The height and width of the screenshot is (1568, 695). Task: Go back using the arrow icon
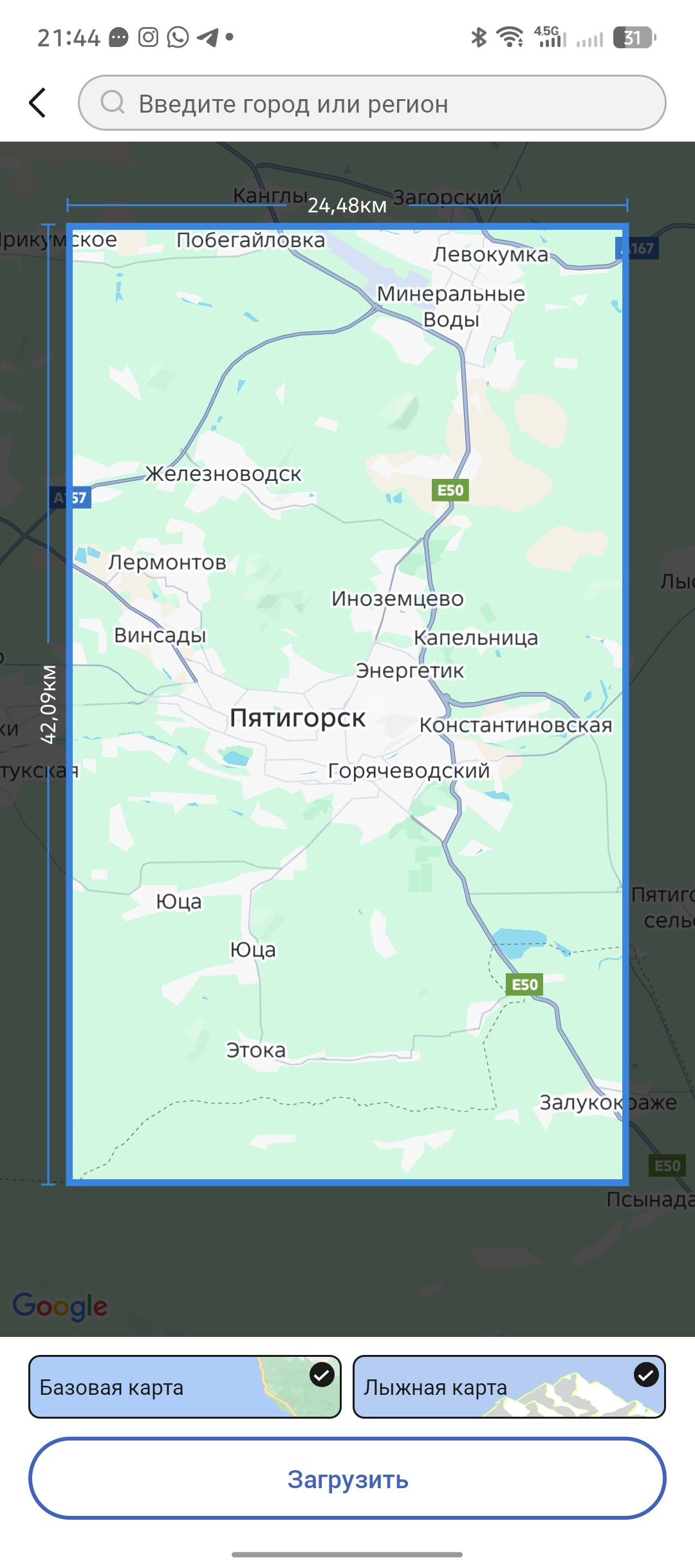(38, 103)
